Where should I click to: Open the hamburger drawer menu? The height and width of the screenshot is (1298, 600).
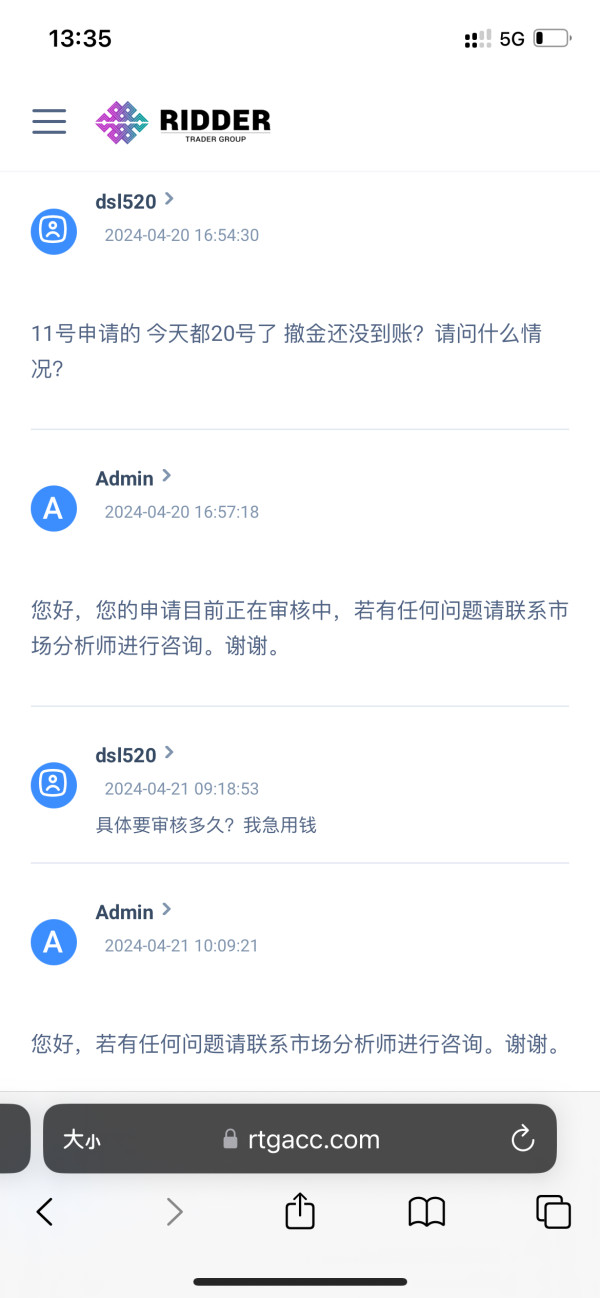coord(49,121)
